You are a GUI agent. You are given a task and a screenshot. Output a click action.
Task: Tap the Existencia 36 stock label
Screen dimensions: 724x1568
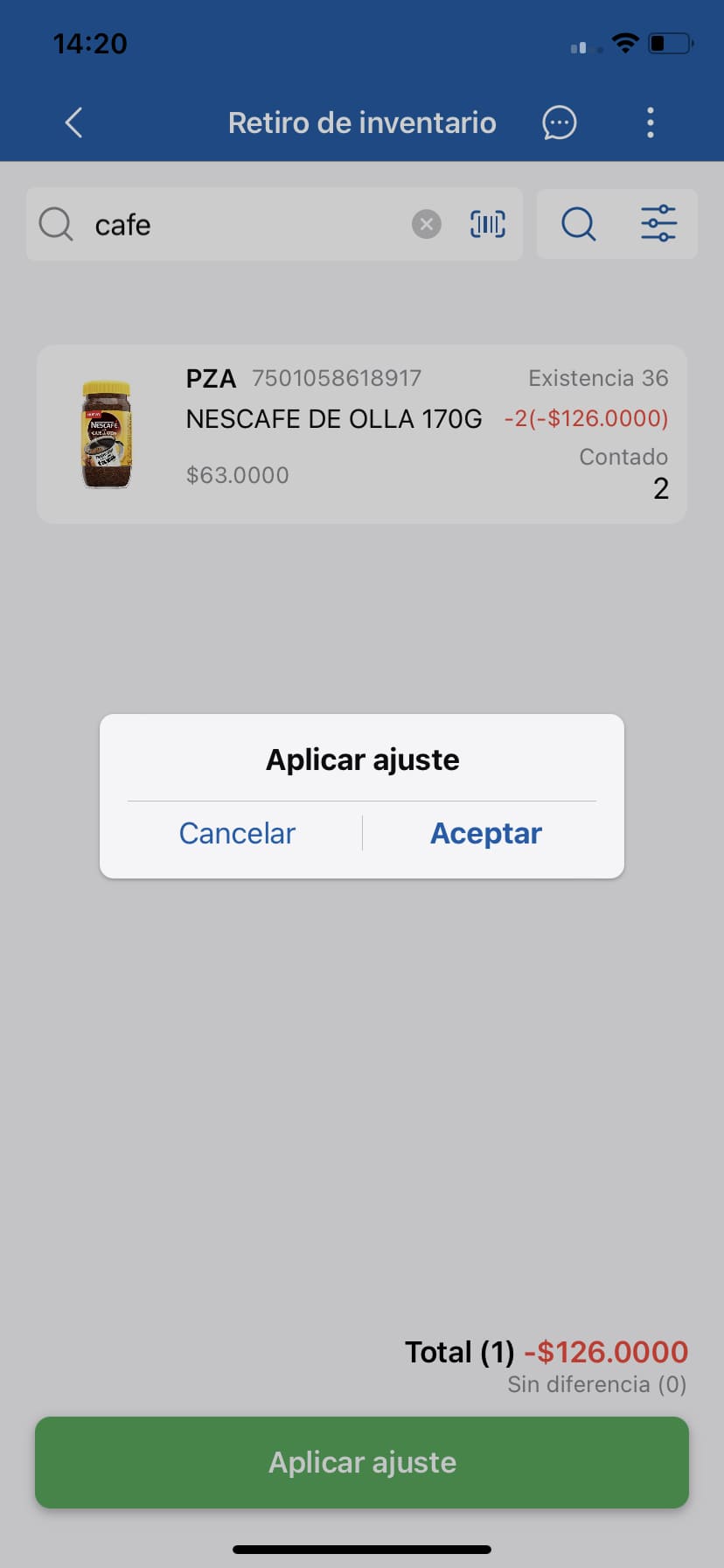[598, 377]
